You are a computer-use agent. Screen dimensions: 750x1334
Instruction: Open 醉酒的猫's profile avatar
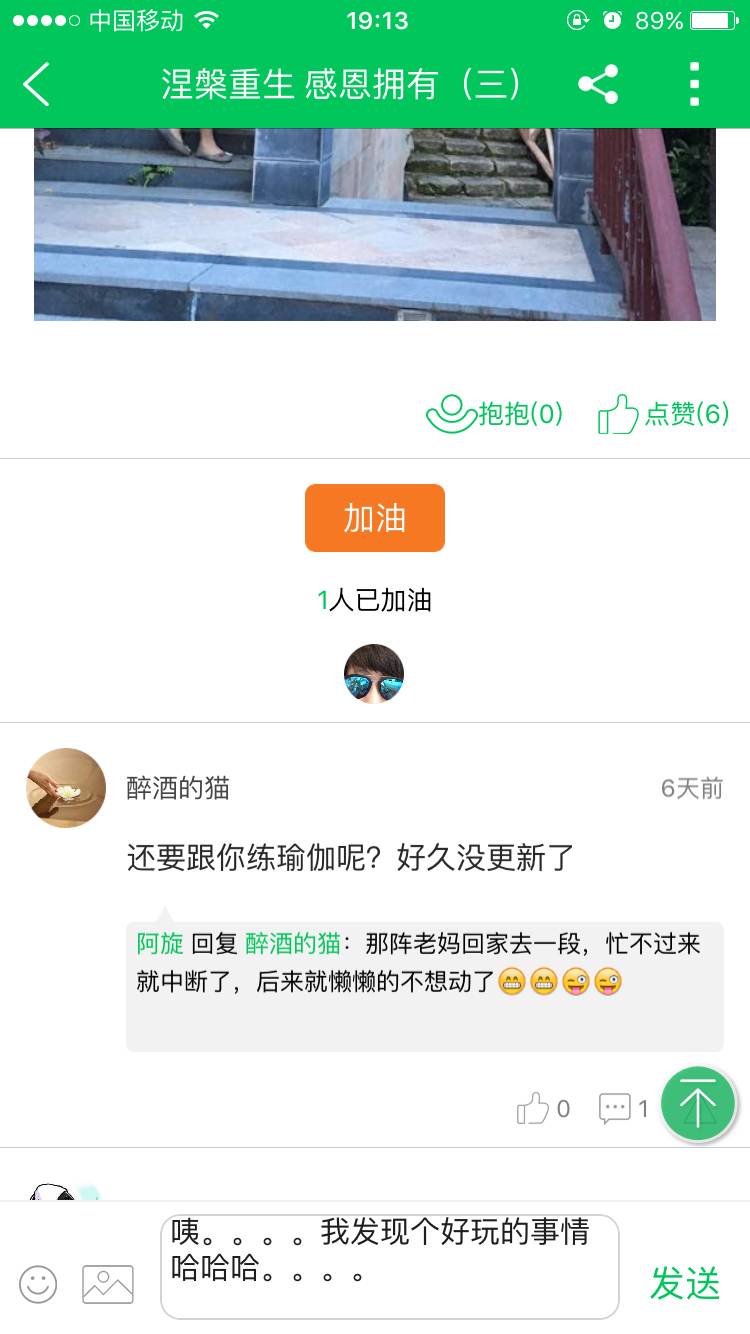(x=66, y=788)
